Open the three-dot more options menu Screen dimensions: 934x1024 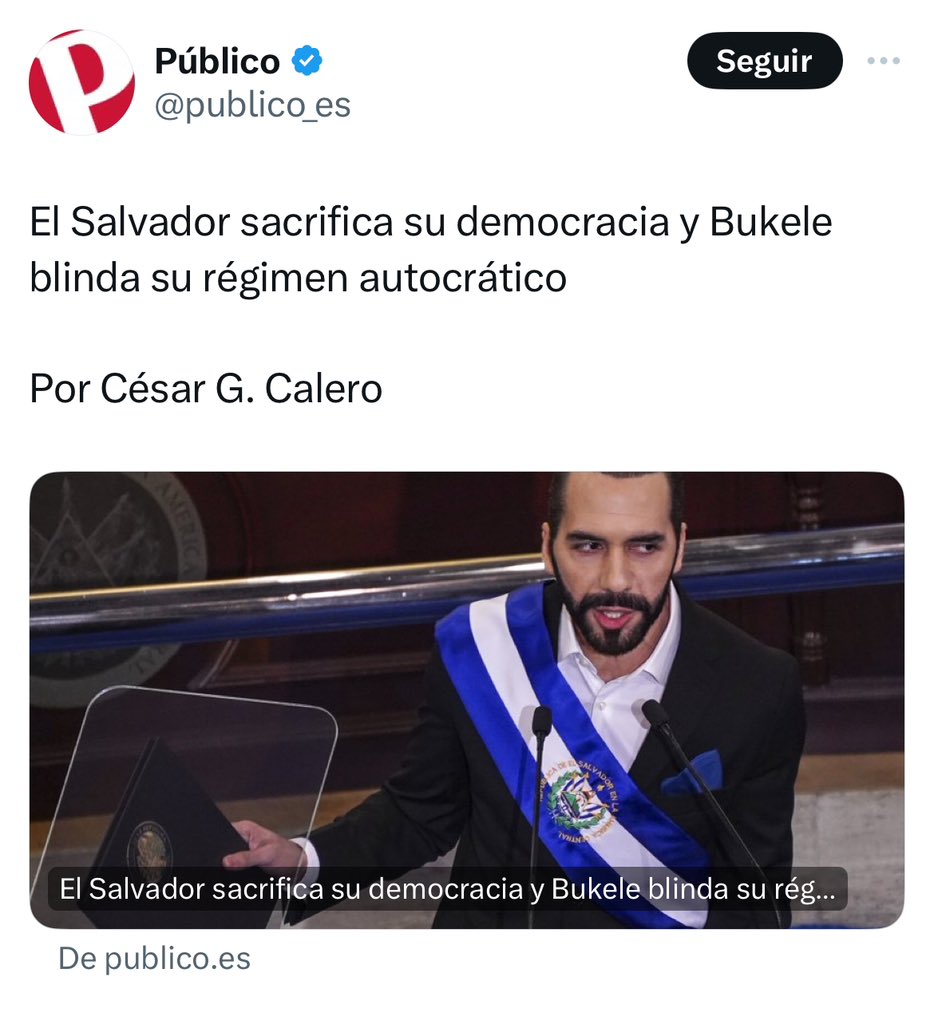pyautogui.click(x=883, y=61)
